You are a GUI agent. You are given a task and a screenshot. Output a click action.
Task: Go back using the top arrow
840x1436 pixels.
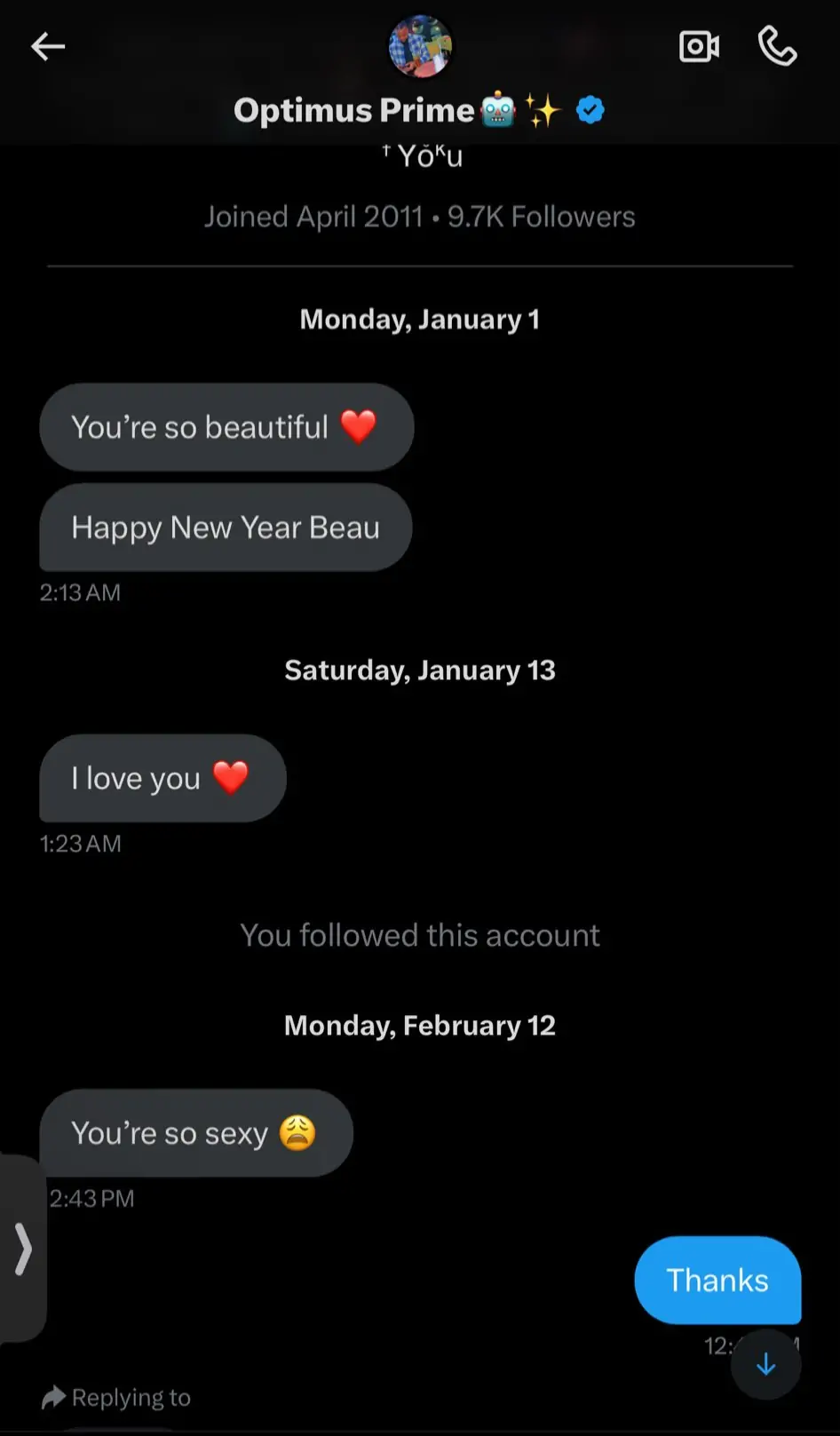click(48, 46)
